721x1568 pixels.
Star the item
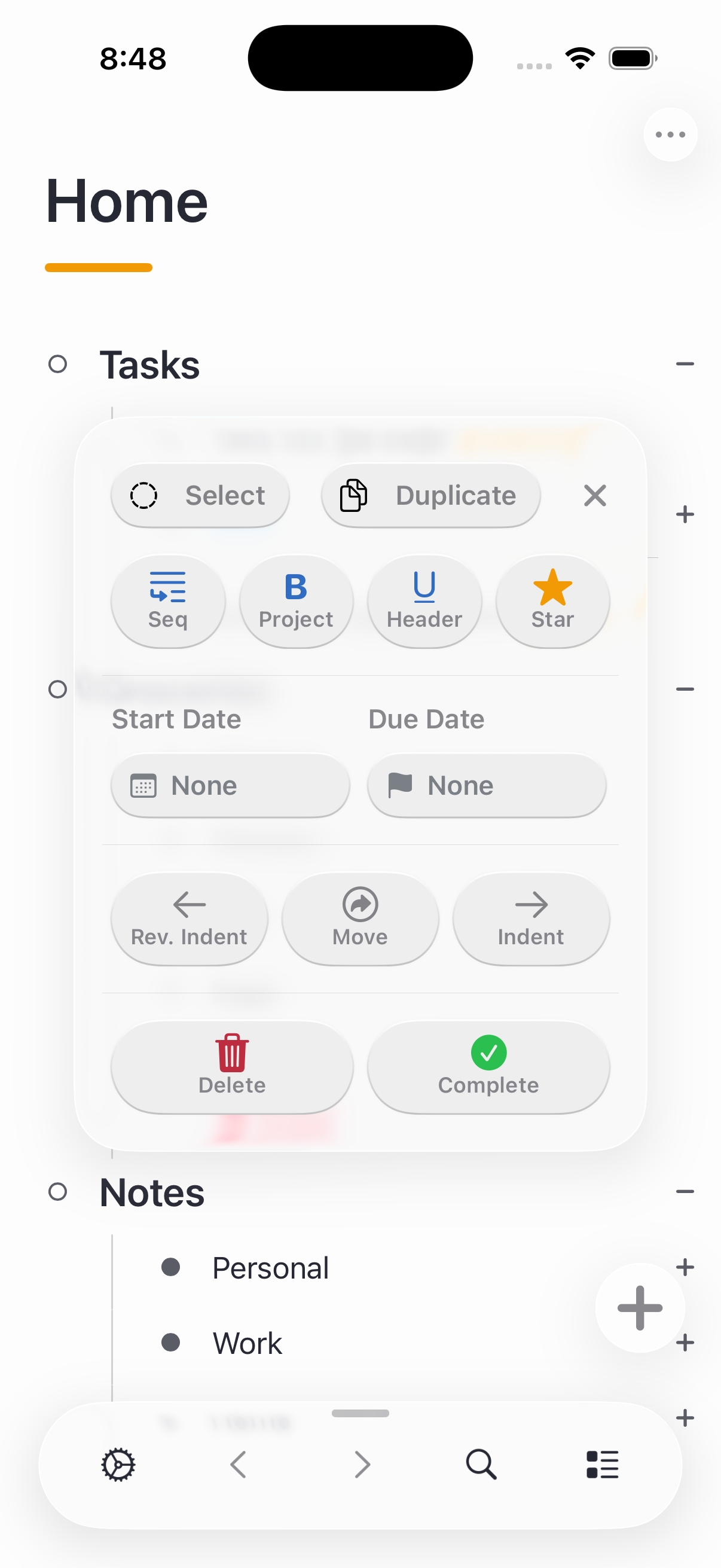552,601
